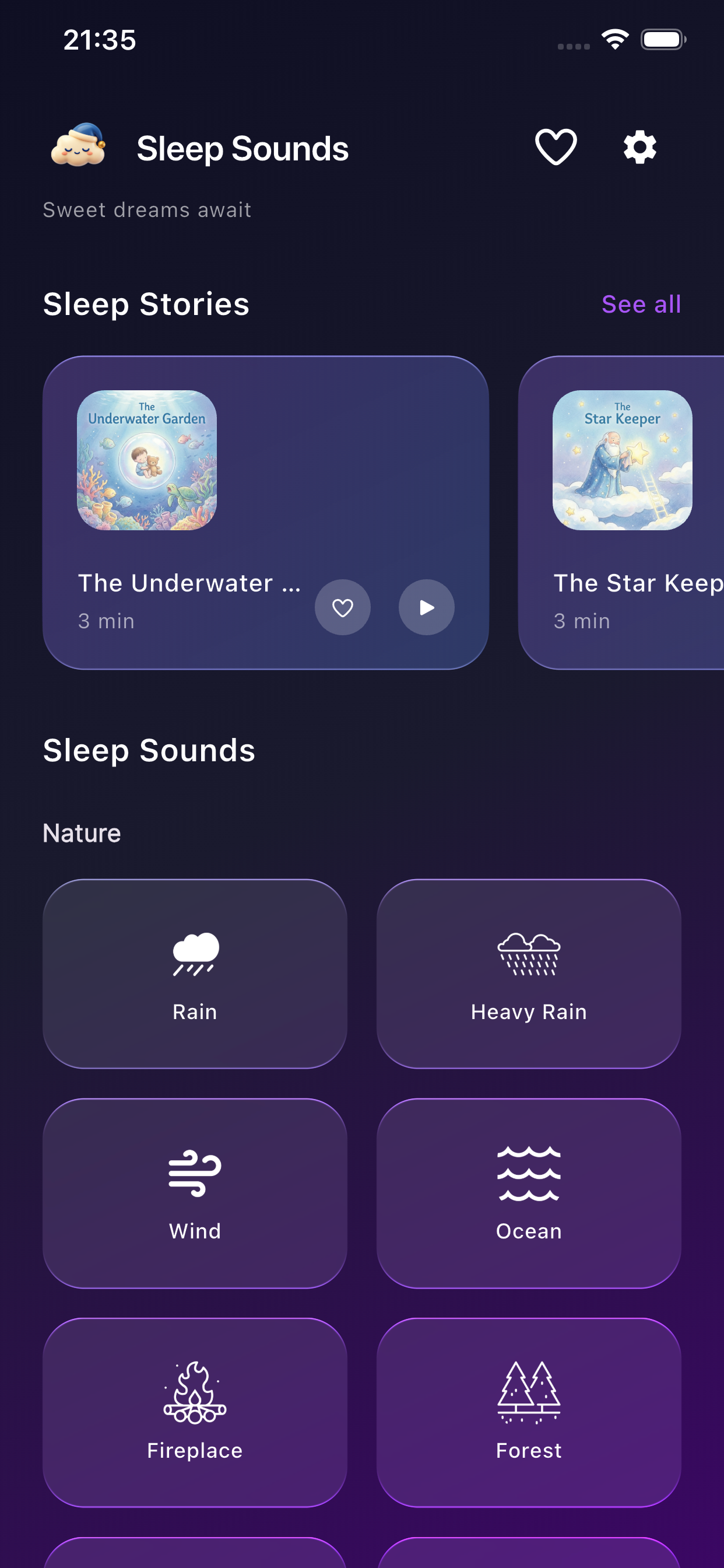Select the Sleep Stories section heading
Image resolution: width=724 pixels, height=1568 pixels.
coord(145,304)
